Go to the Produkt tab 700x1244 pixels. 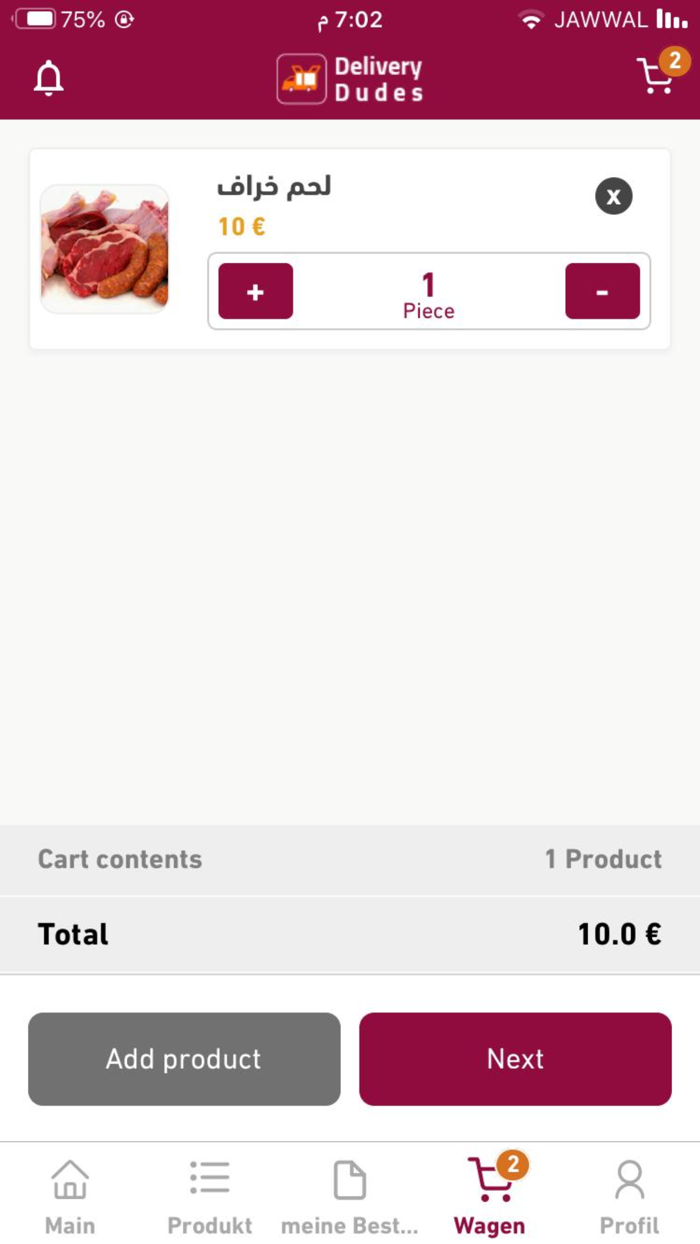click(x=210, y=1196)
